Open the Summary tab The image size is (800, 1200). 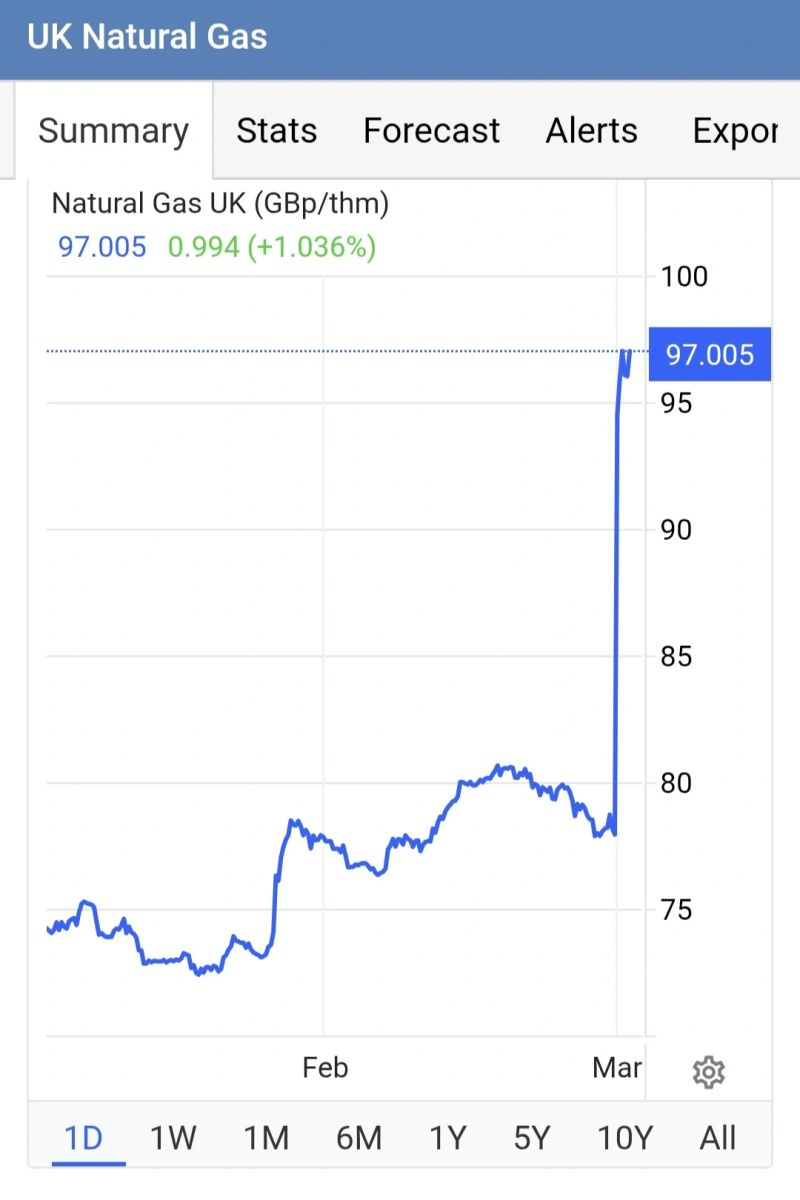(113, 131)
